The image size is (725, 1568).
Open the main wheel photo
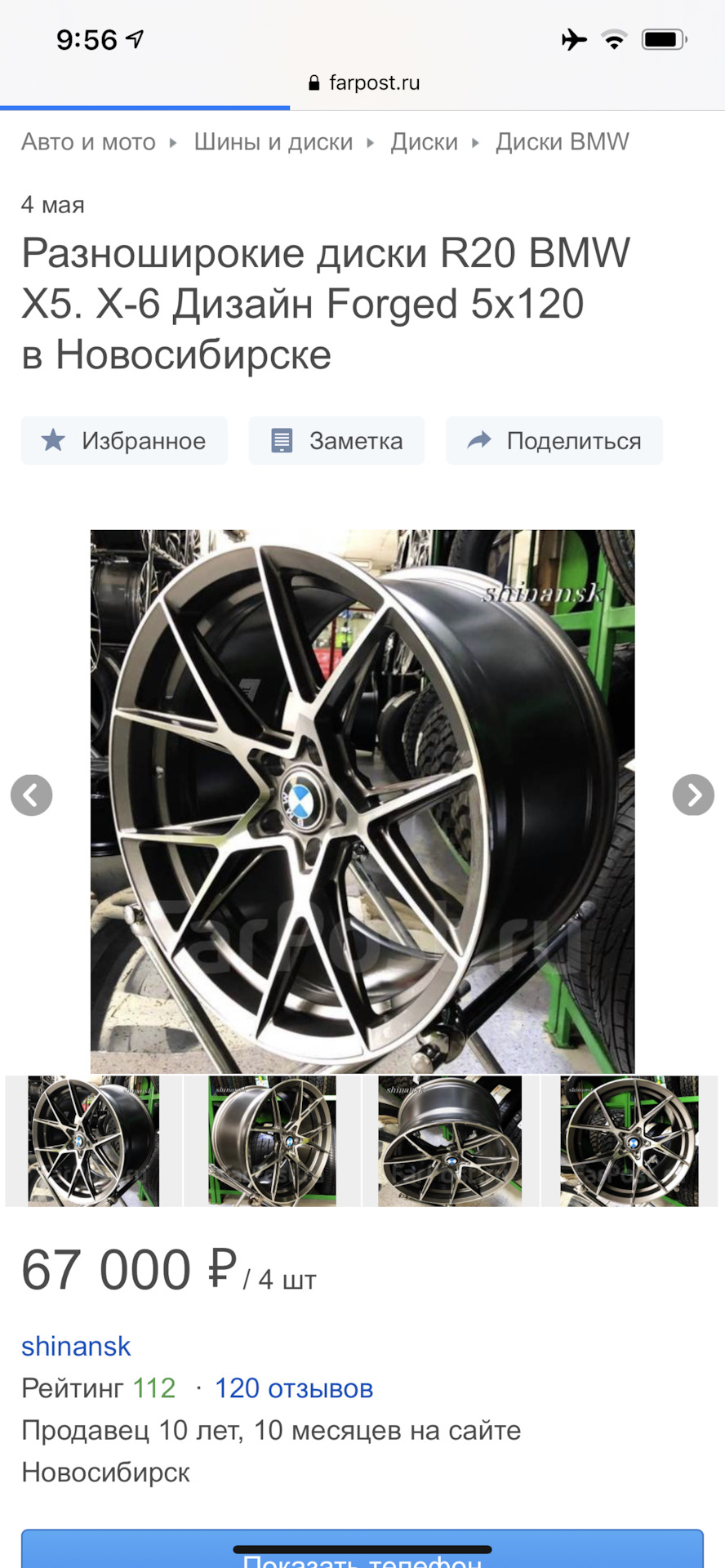(x=362, y=801)
